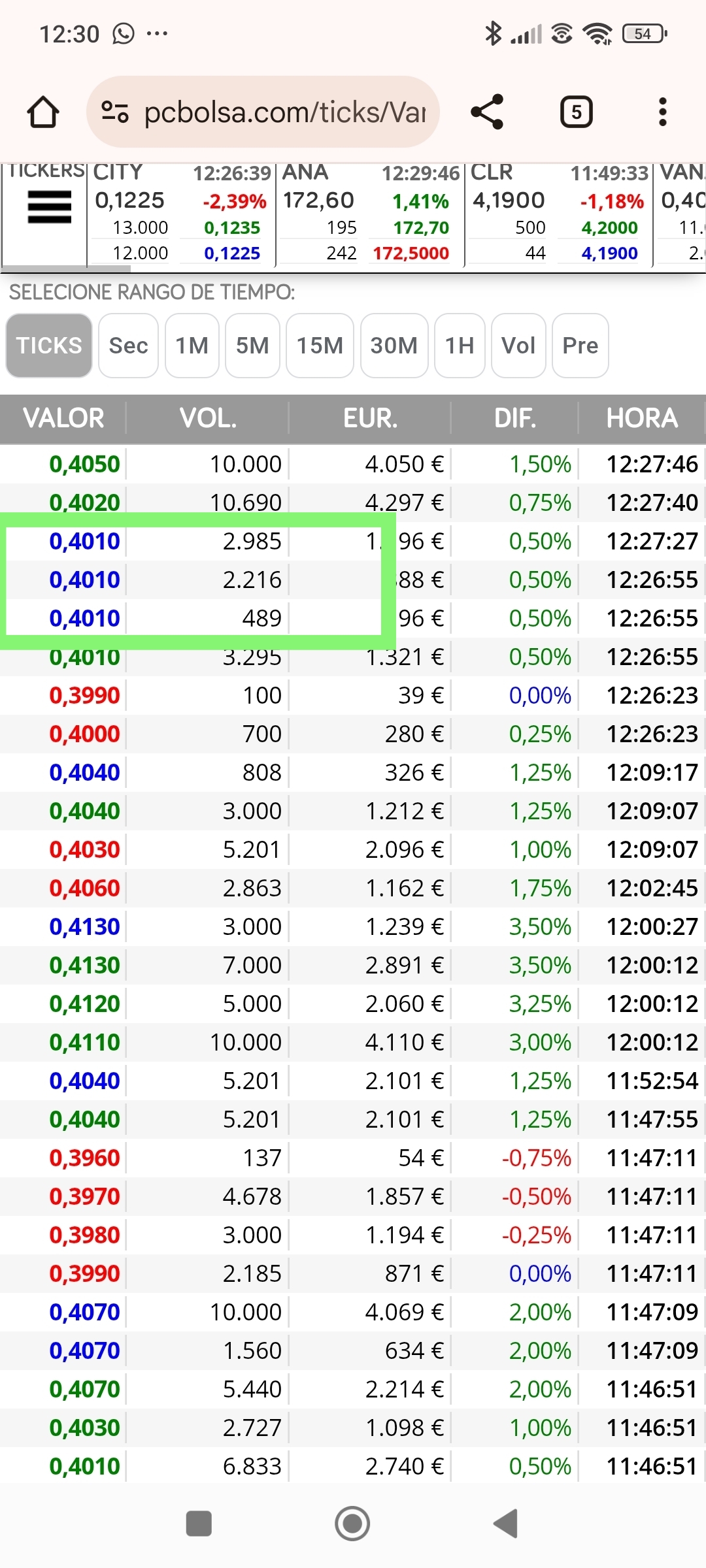The height and width of the screenshot is (1568, 706).
Task: Open the TICKERS hamburger menu
Action: 49,208
